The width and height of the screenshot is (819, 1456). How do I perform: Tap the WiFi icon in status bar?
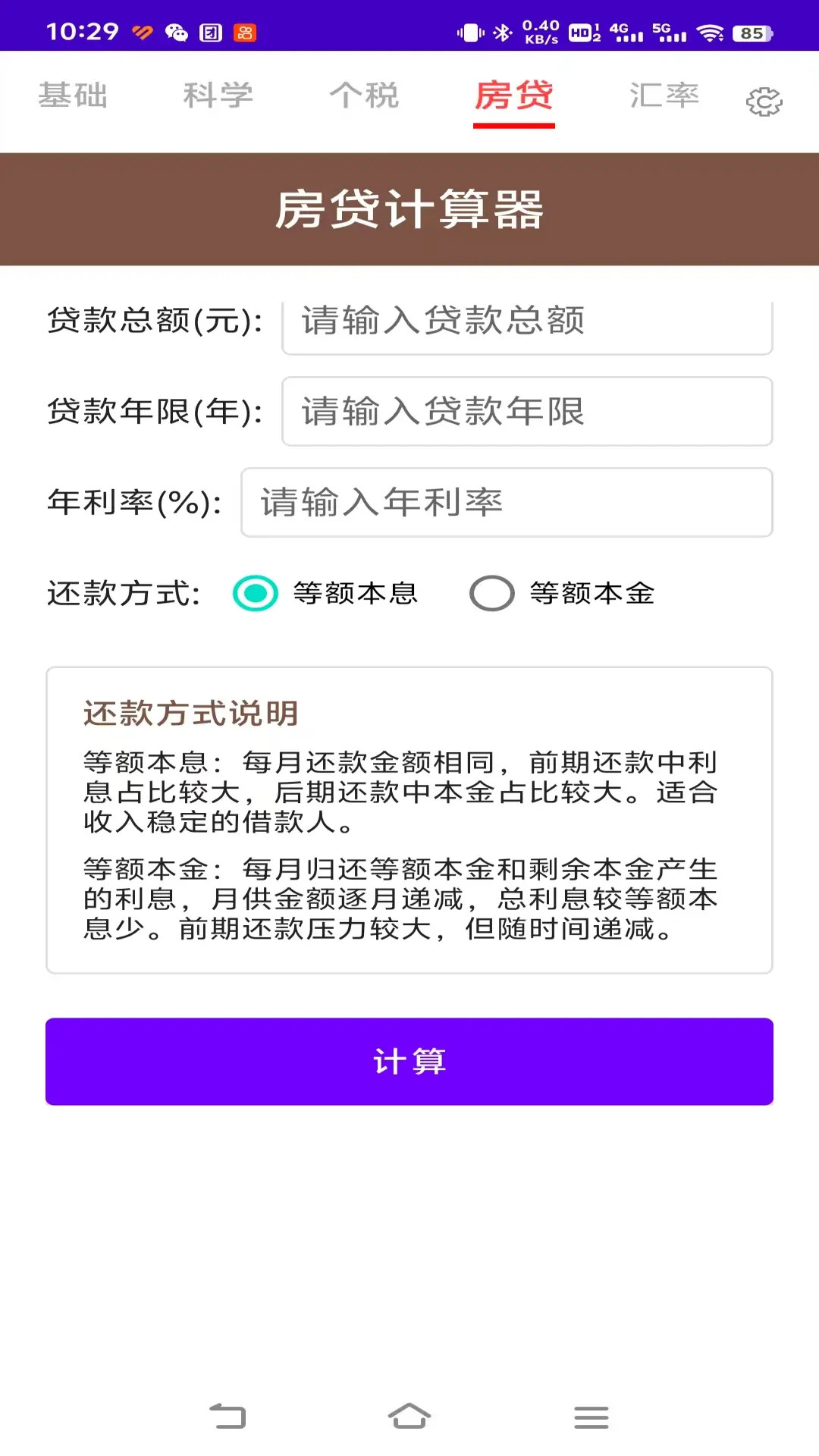[711, 33]
